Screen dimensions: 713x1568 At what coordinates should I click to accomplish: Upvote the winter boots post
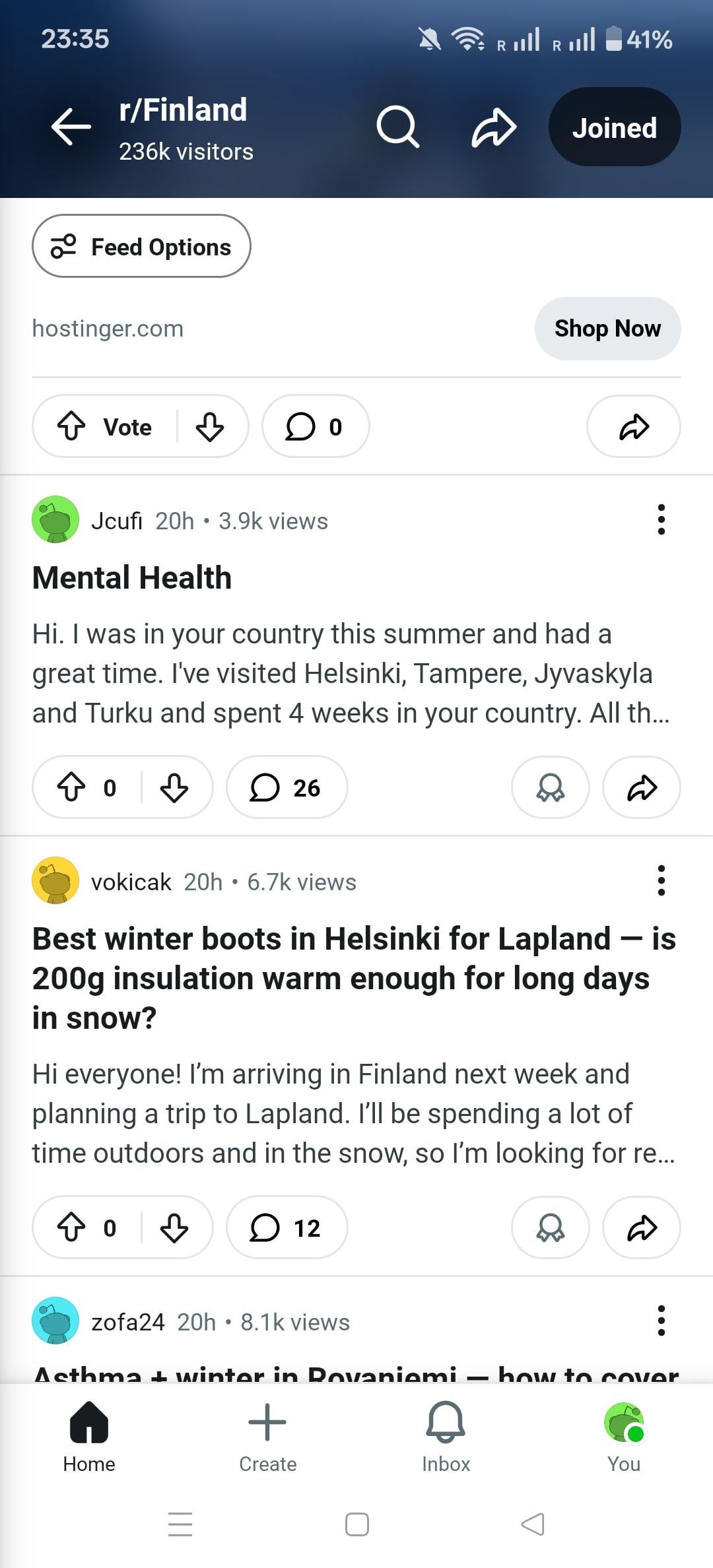(71, 1227)
